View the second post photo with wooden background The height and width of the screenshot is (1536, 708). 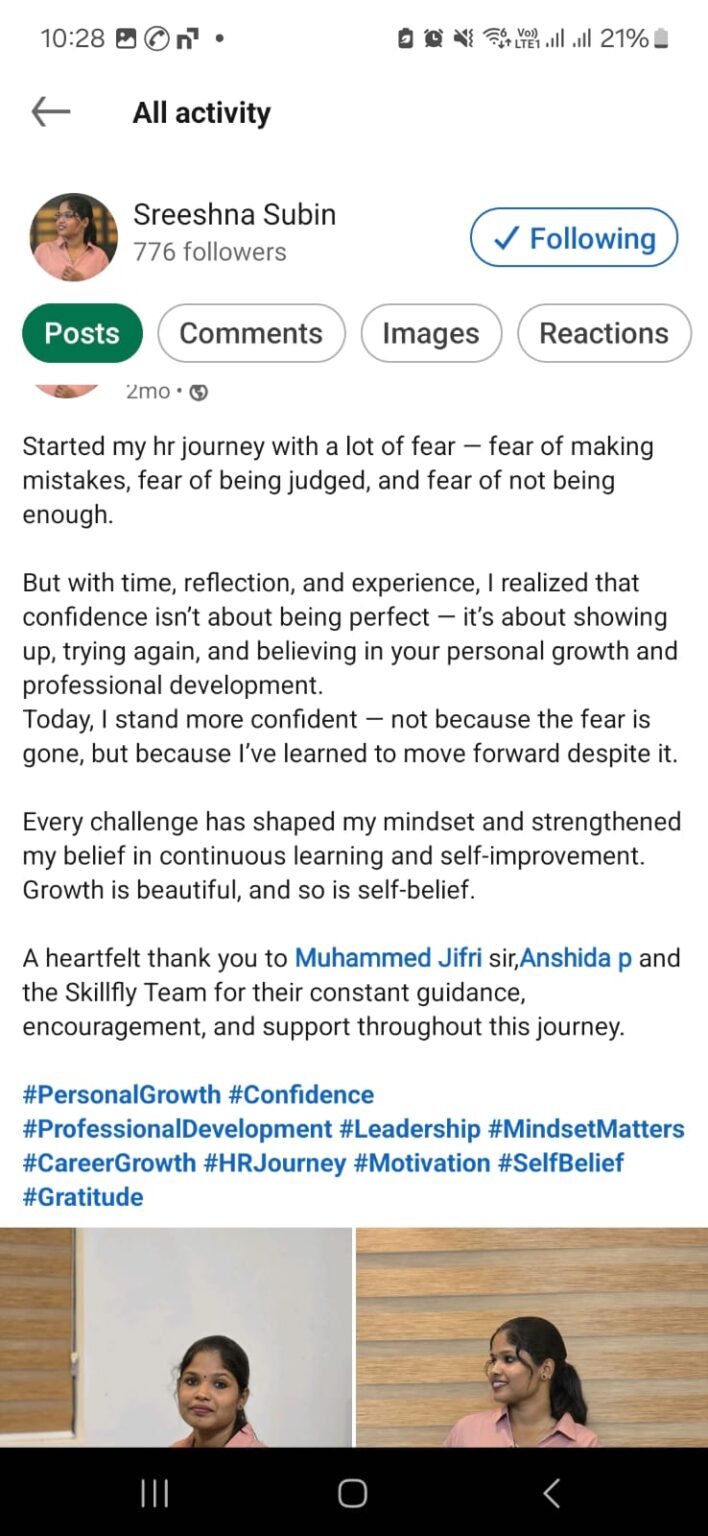[x=532, y=1336]
